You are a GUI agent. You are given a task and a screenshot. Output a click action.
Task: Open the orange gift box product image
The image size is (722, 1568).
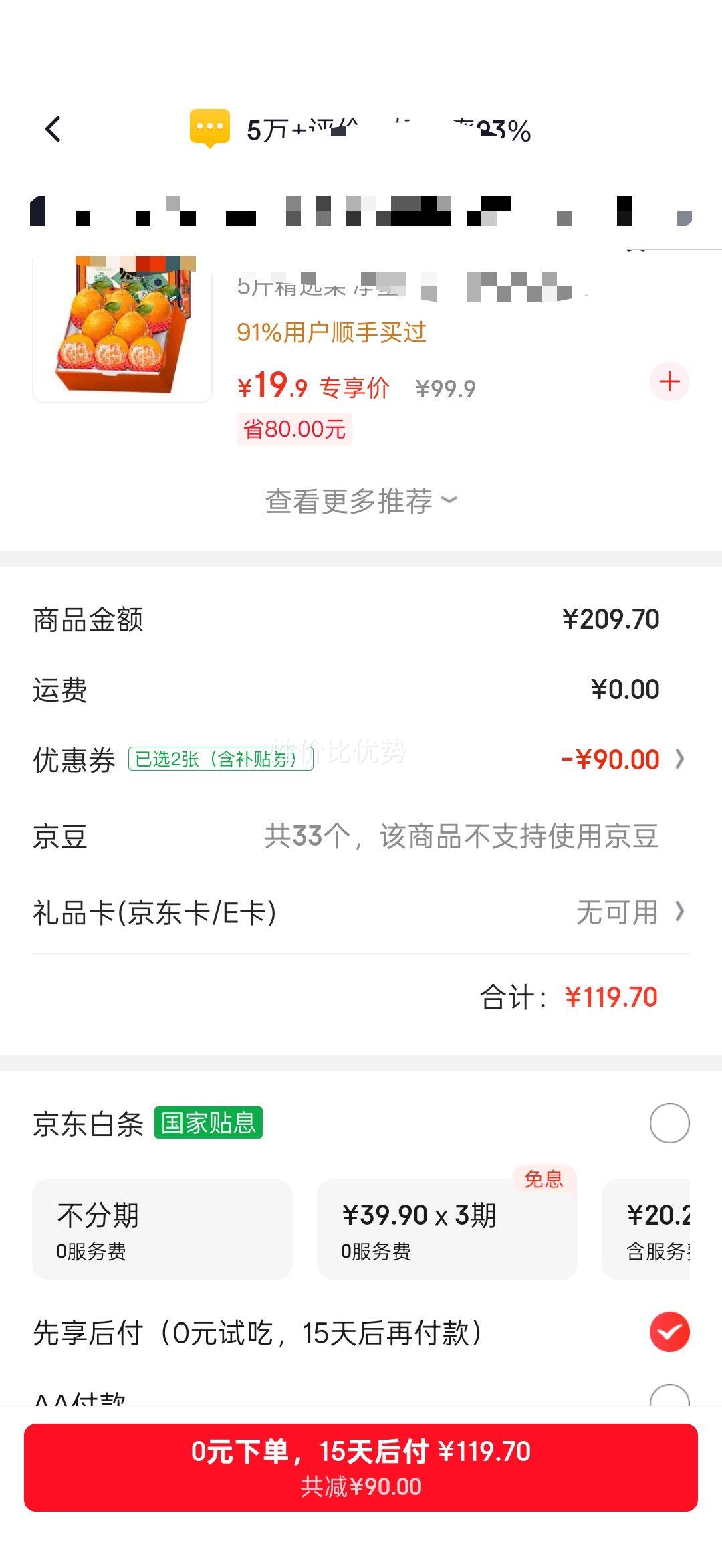[122, 329]
